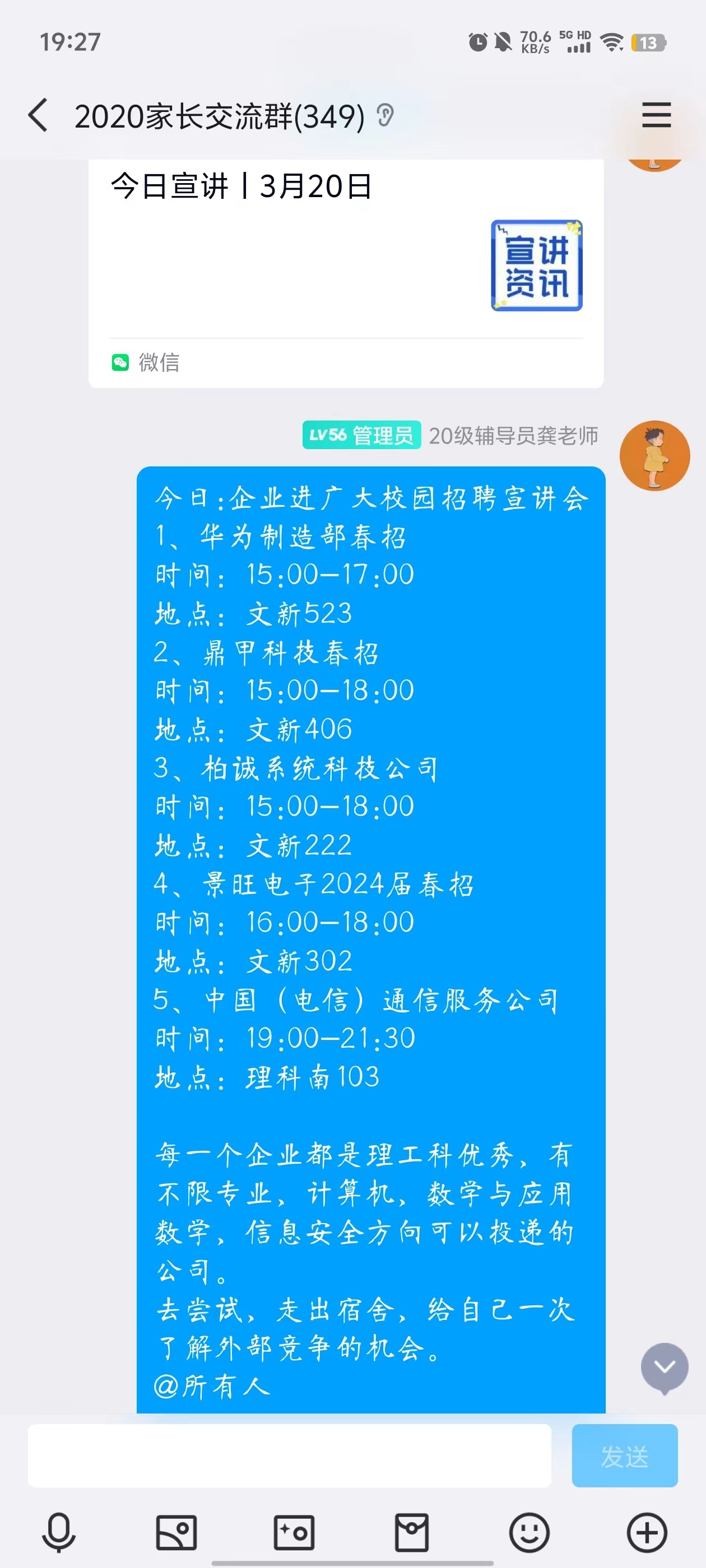Image resolution: width=706 pixels, height=1568 pixels.
Task: Open the group menu with three lines
Action: coord(656,116)
